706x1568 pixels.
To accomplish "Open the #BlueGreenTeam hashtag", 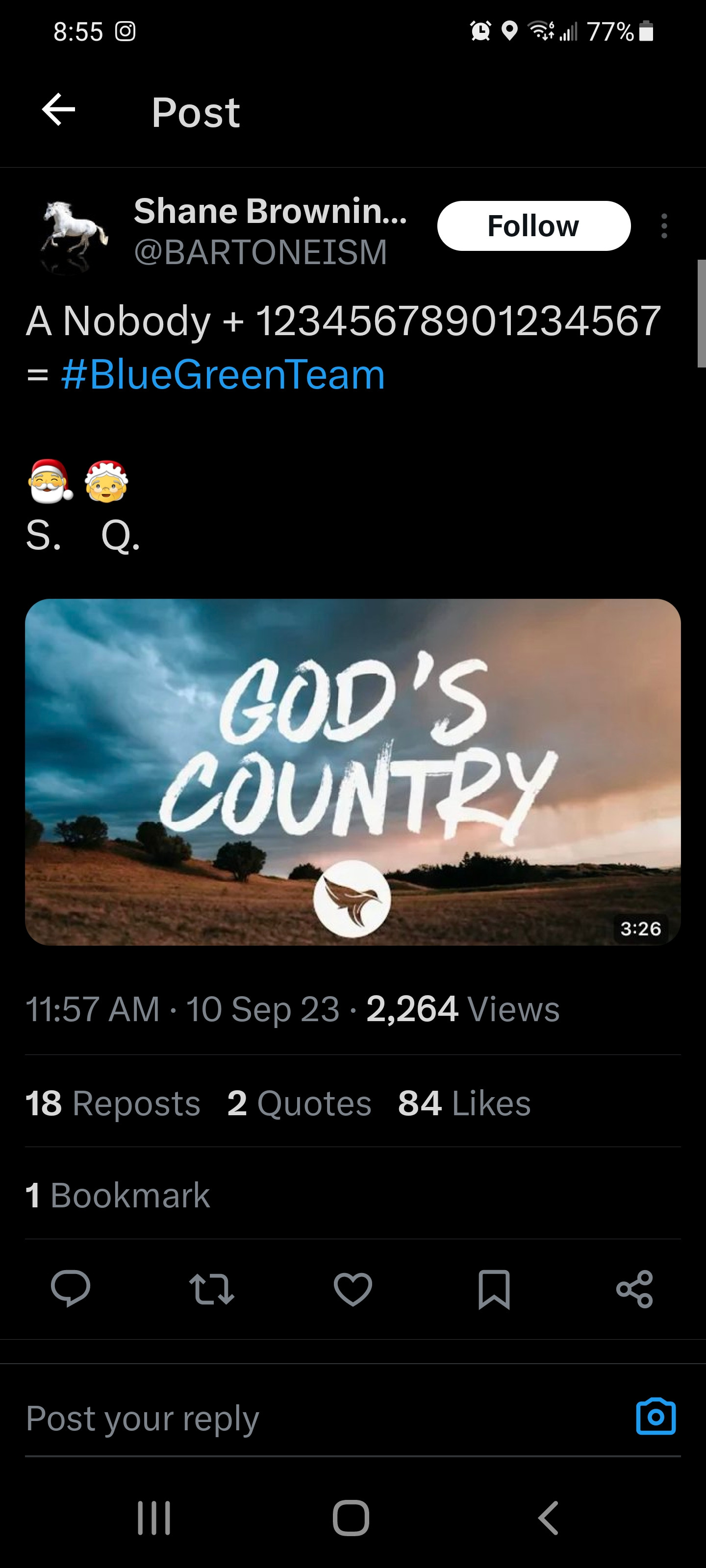I will (223, 374).
